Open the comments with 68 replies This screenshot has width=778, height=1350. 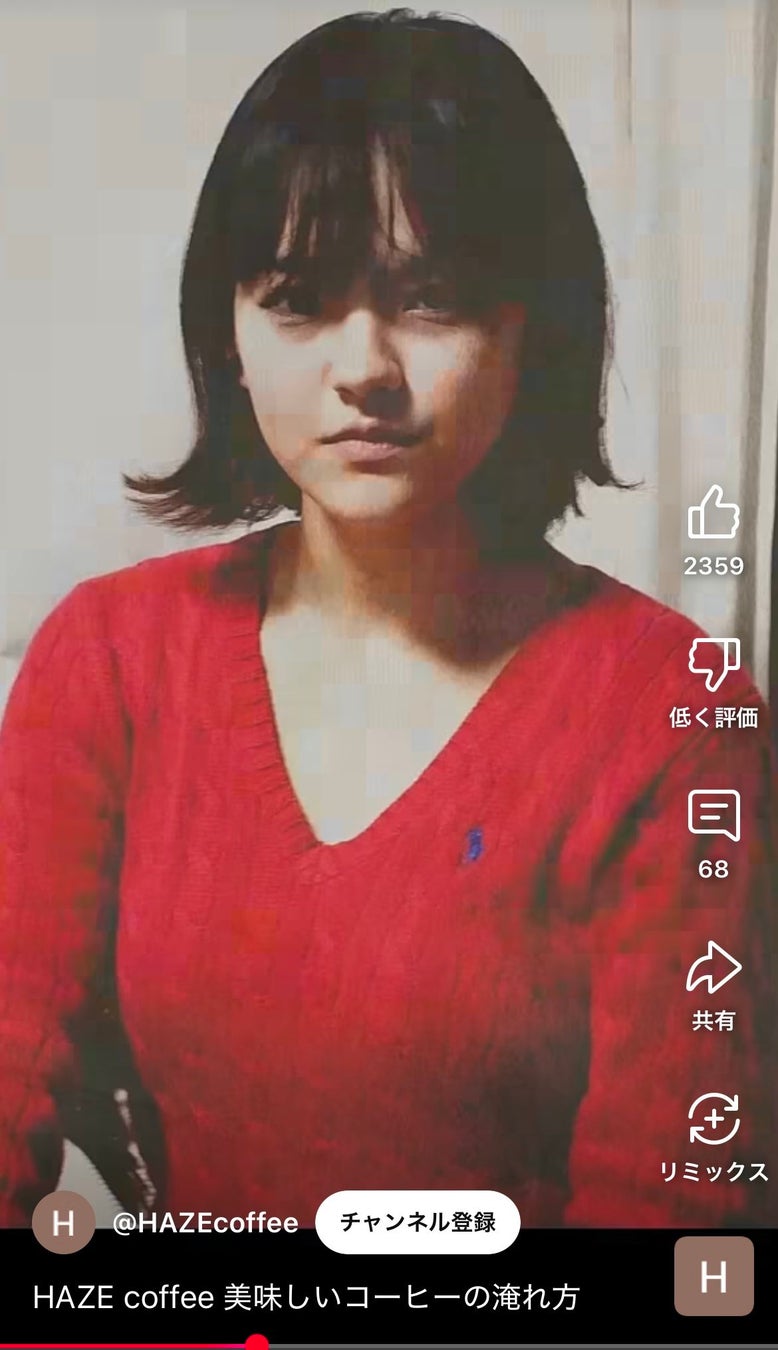pyautogui.click(x=713, y=816)
